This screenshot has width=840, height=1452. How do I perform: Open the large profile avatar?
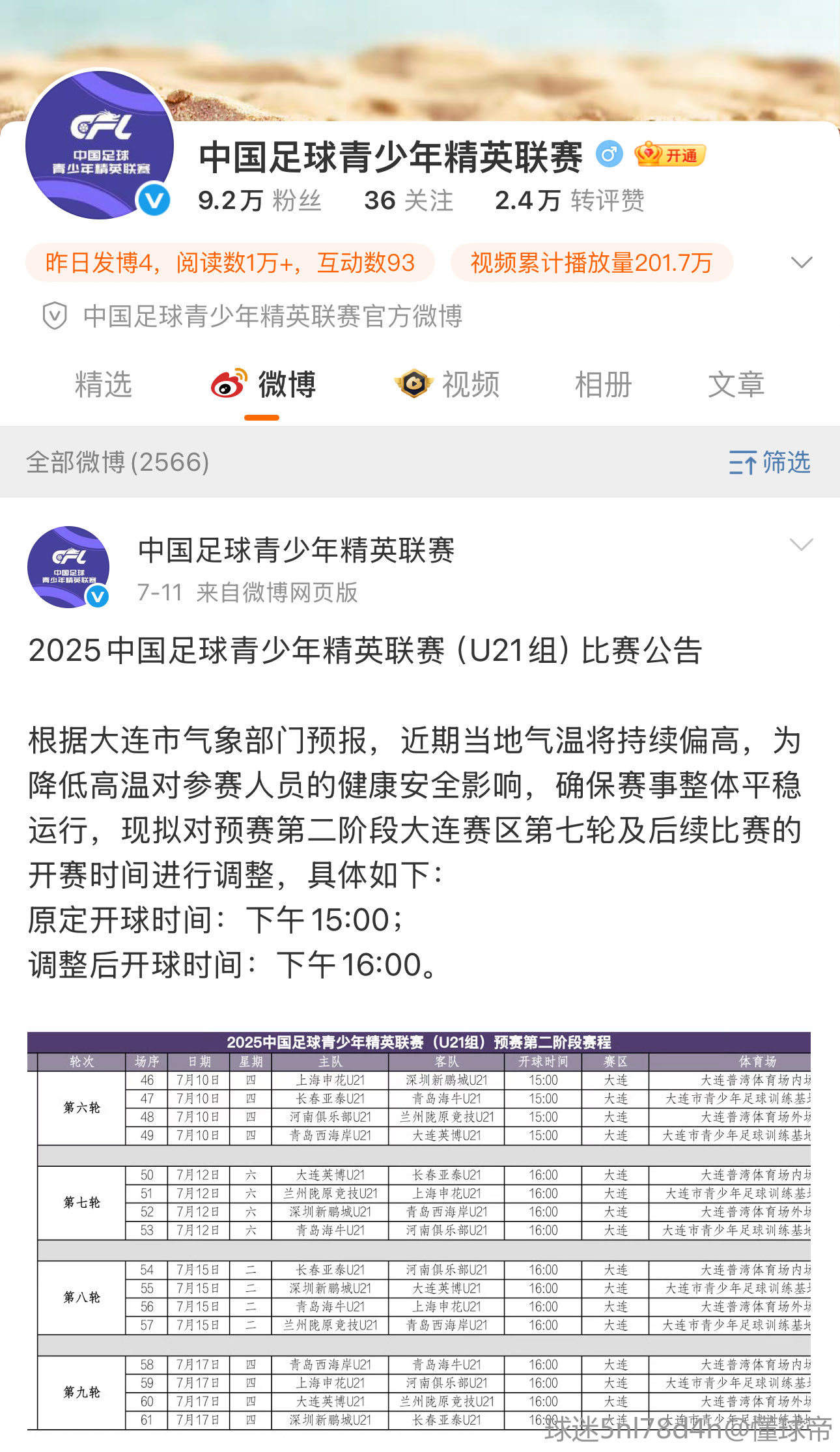(99, 145)
